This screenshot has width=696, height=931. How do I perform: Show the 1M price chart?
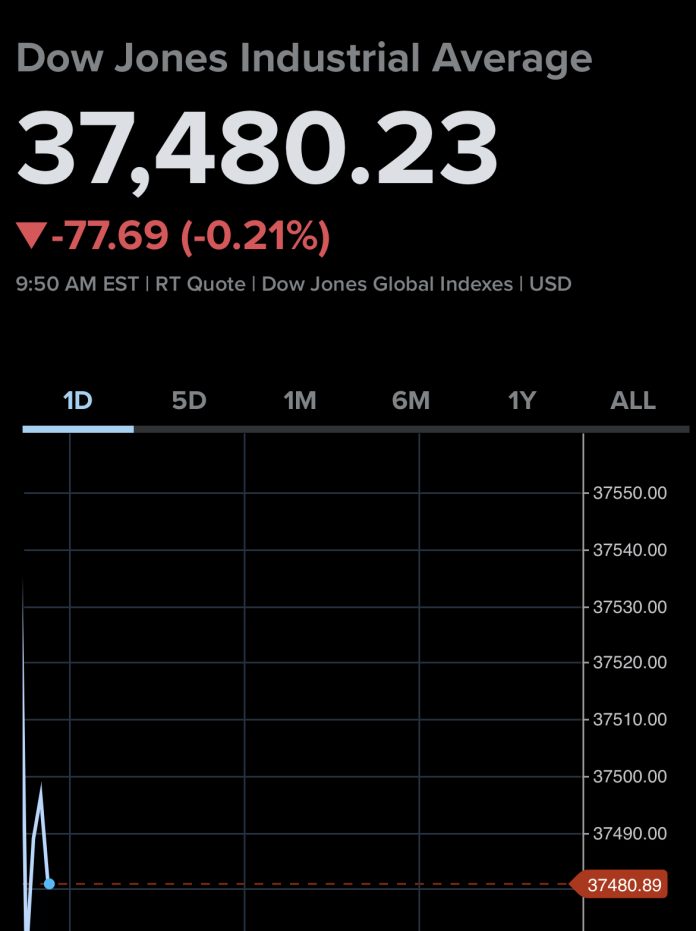(x=300, y=401)
